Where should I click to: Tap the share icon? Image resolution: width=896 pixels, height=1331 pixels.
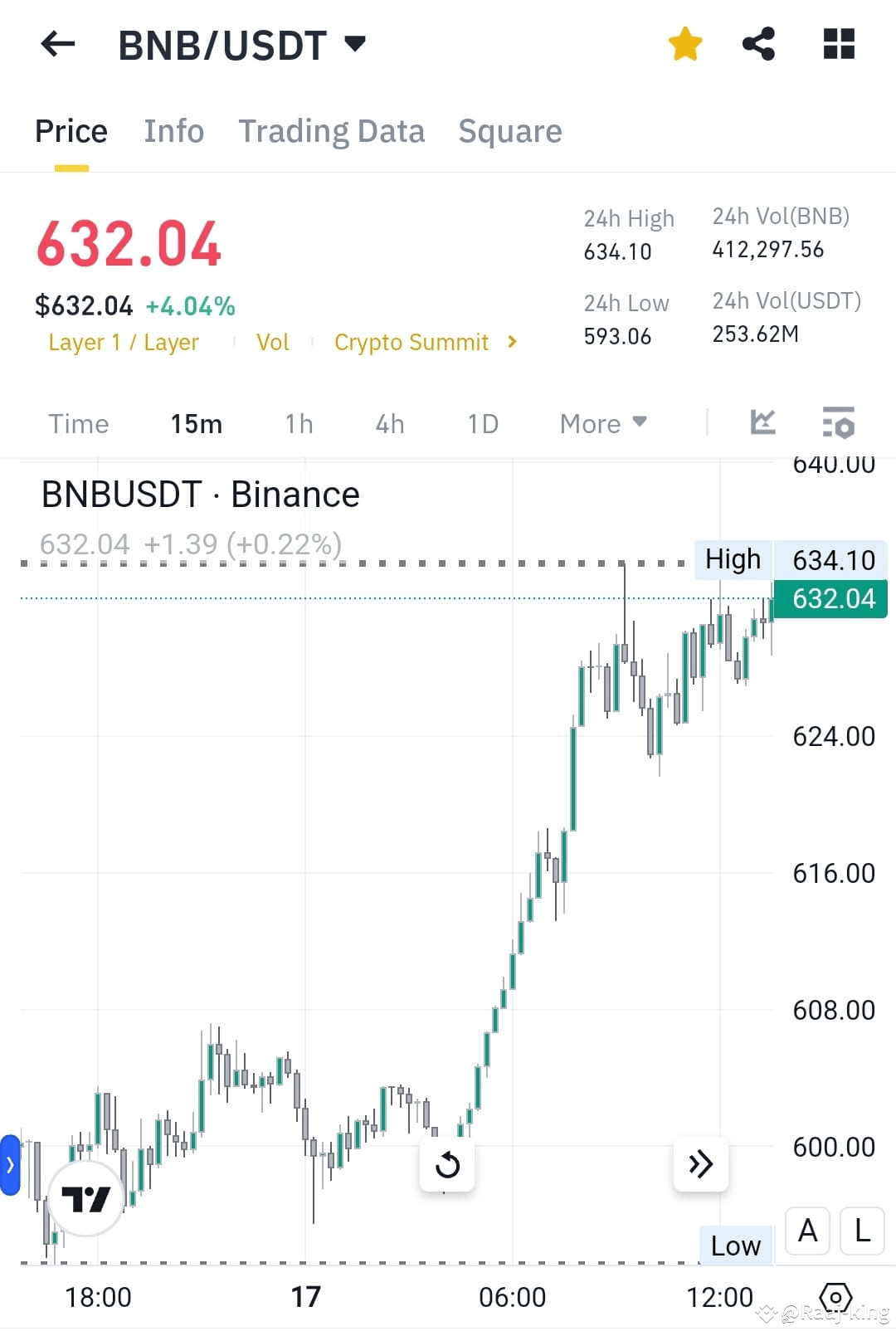[757, 44]
